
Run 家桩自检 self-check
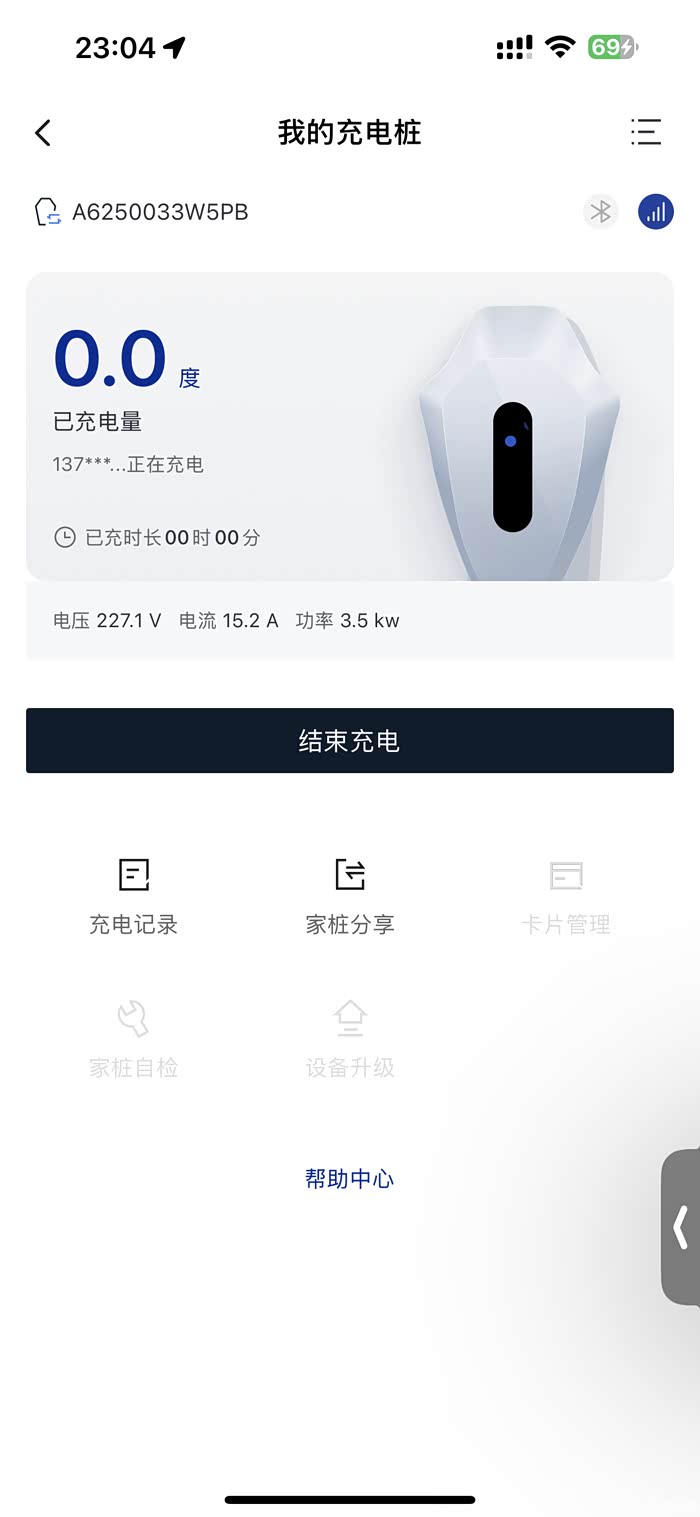pyautogui.click(x=134, y=1040)
